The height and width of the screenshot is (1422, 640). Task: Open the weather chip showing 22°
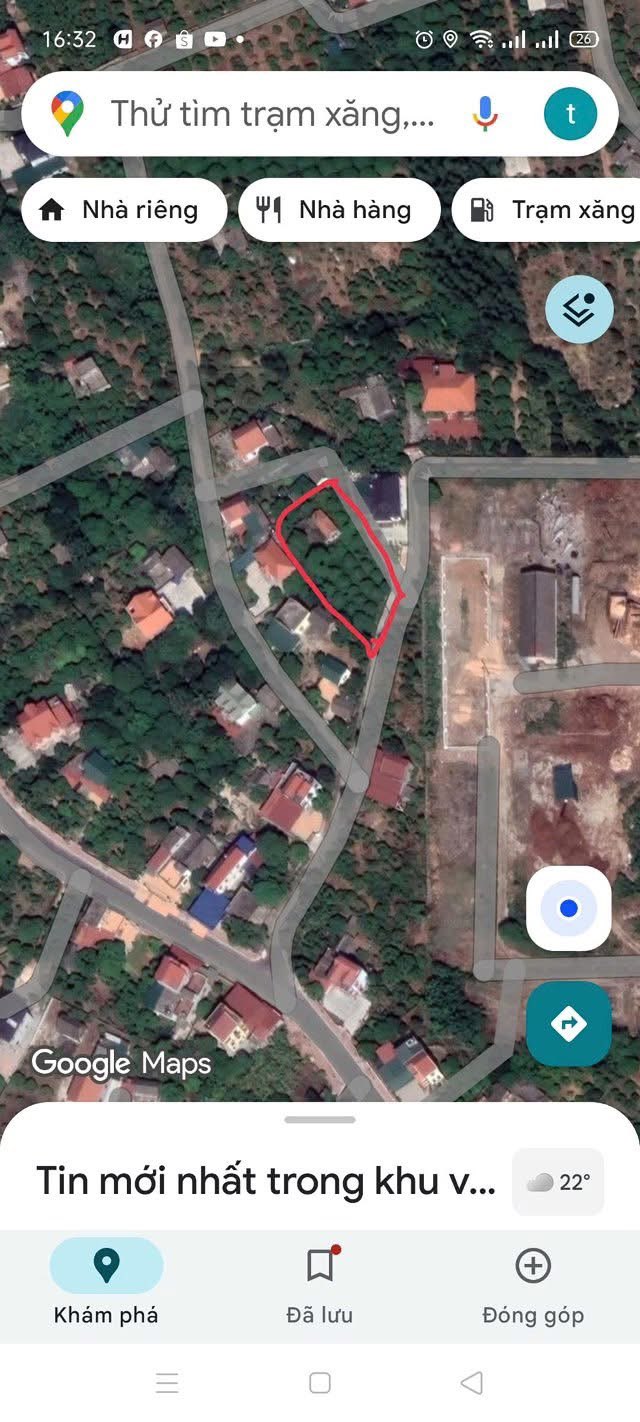click(558, 1182)
